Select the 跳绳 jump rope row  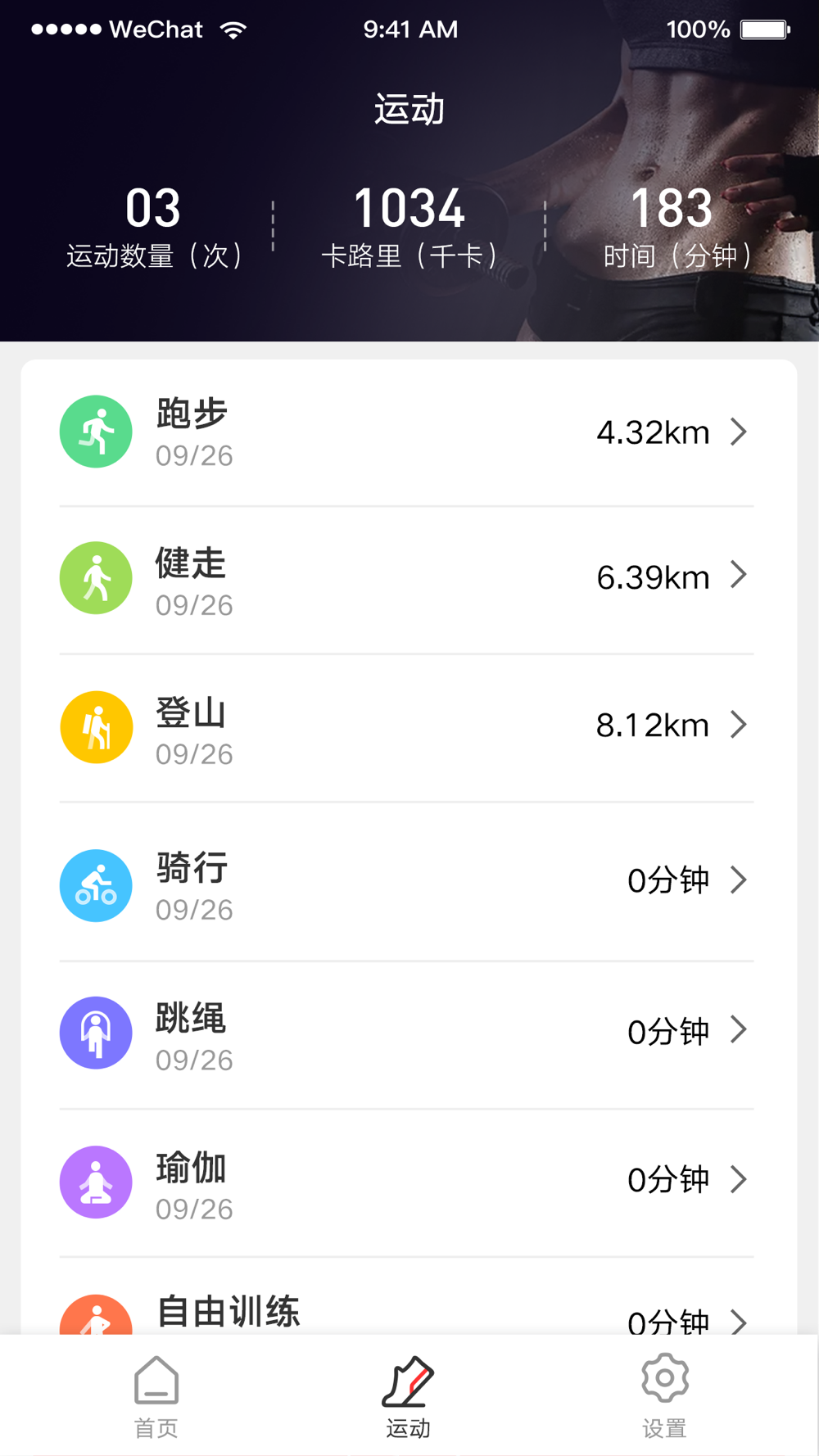[x=407, y=1035]
